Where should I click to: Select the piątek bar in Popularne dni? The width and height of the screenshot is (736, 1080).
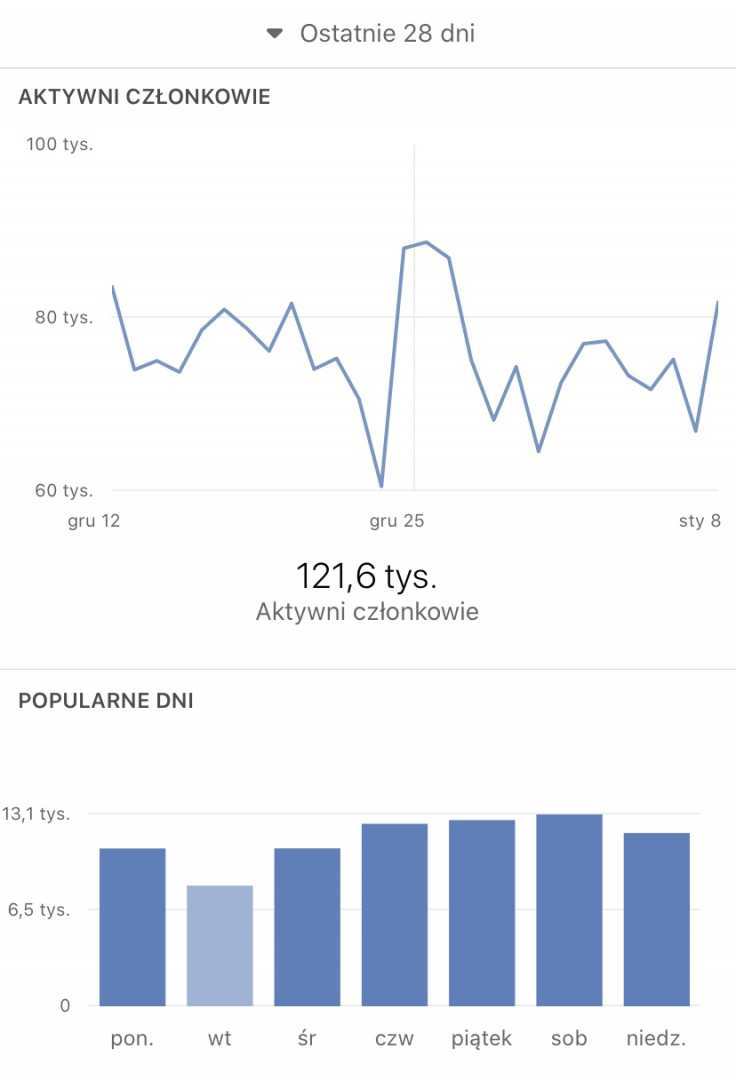[x=482, y=912]
